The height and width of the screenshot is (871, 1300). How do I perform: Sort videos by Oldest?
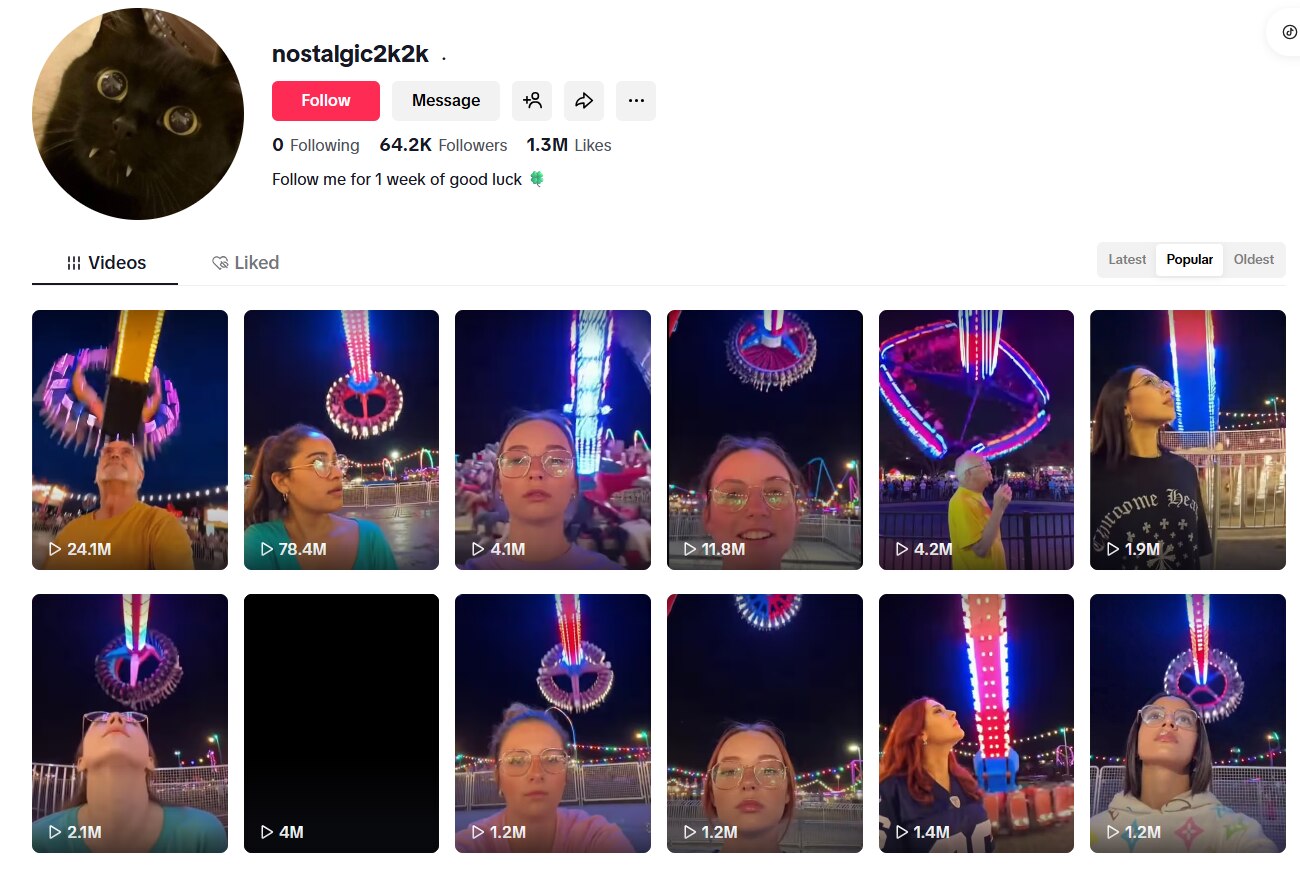1253,259
